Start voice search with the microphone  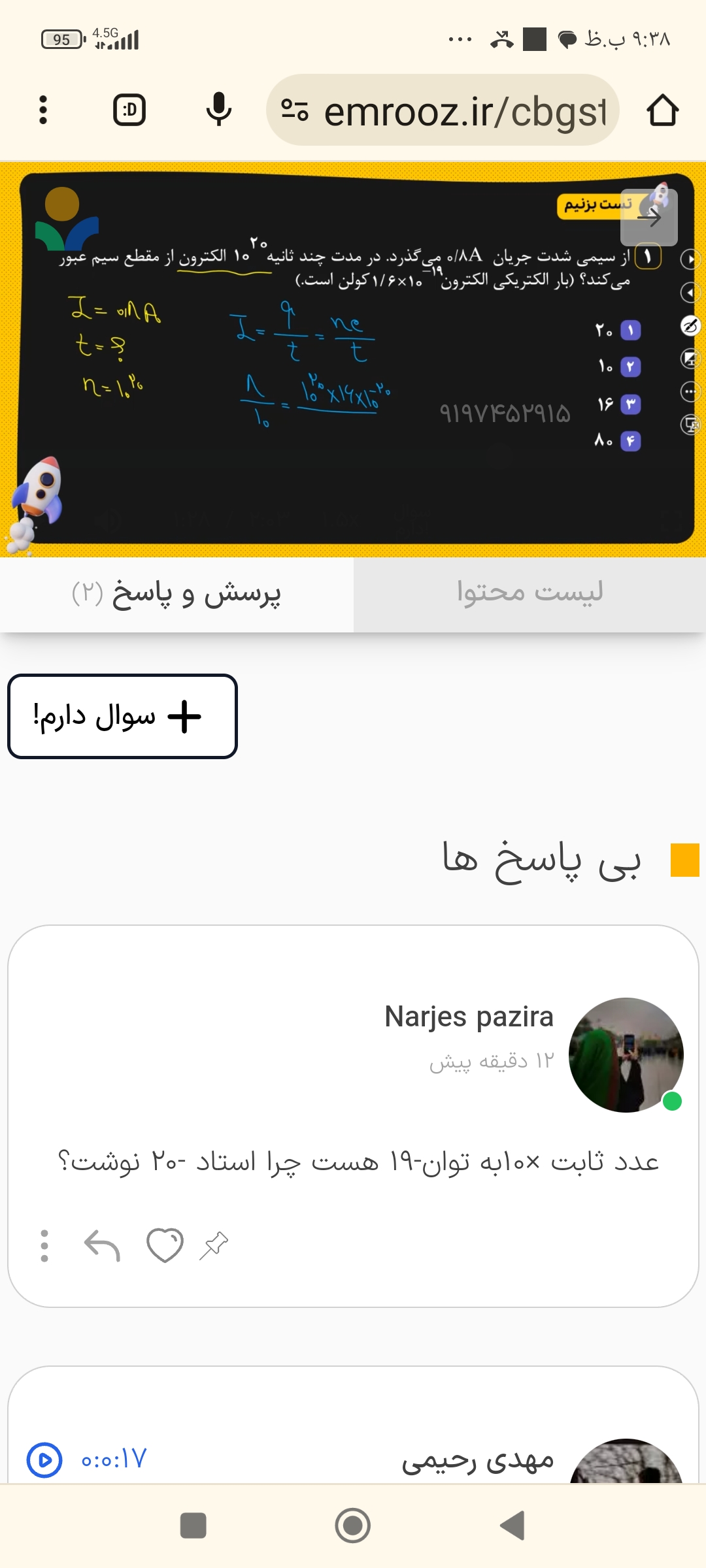click(x=218, y=110)
